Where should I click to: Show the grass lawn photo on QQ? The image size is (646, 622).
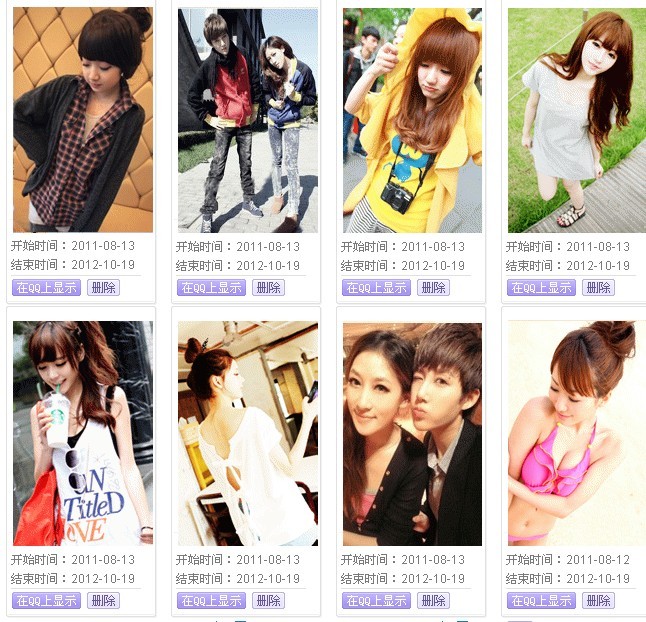(541, 288)
